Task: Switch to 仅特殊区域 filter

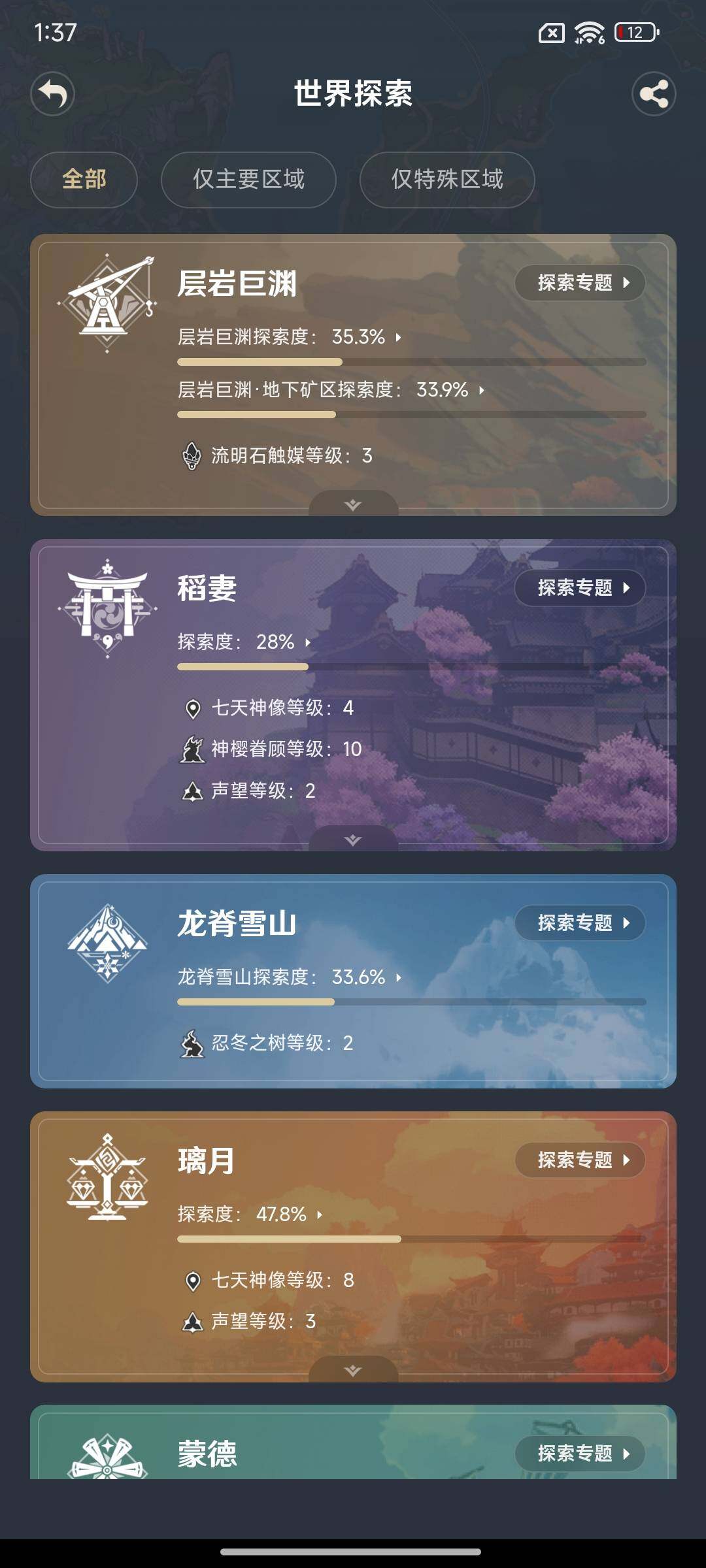Action: 447,180
